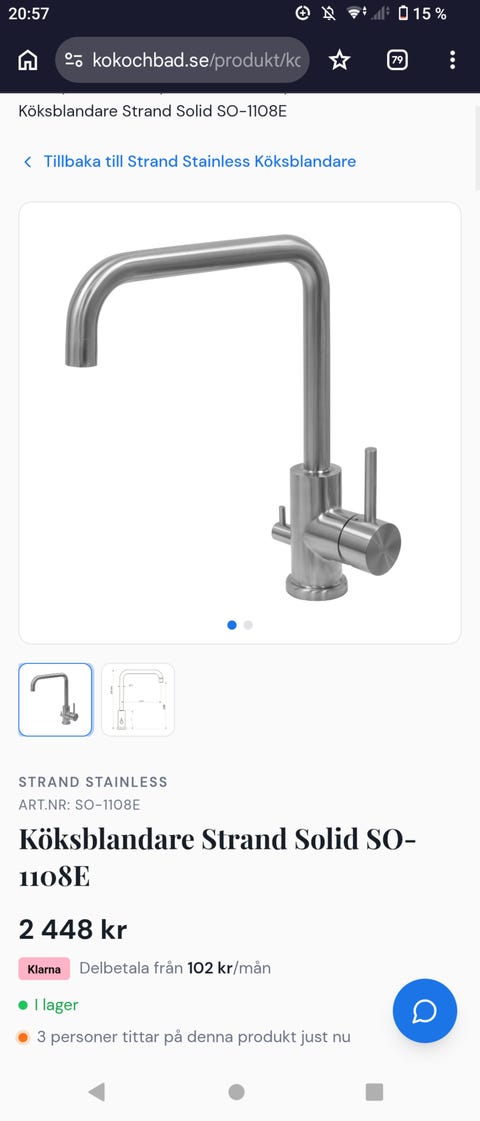Image resolution: width=480 pixels, height=1121 pixels.
Task: Open the browser home page
Action: 28,60
